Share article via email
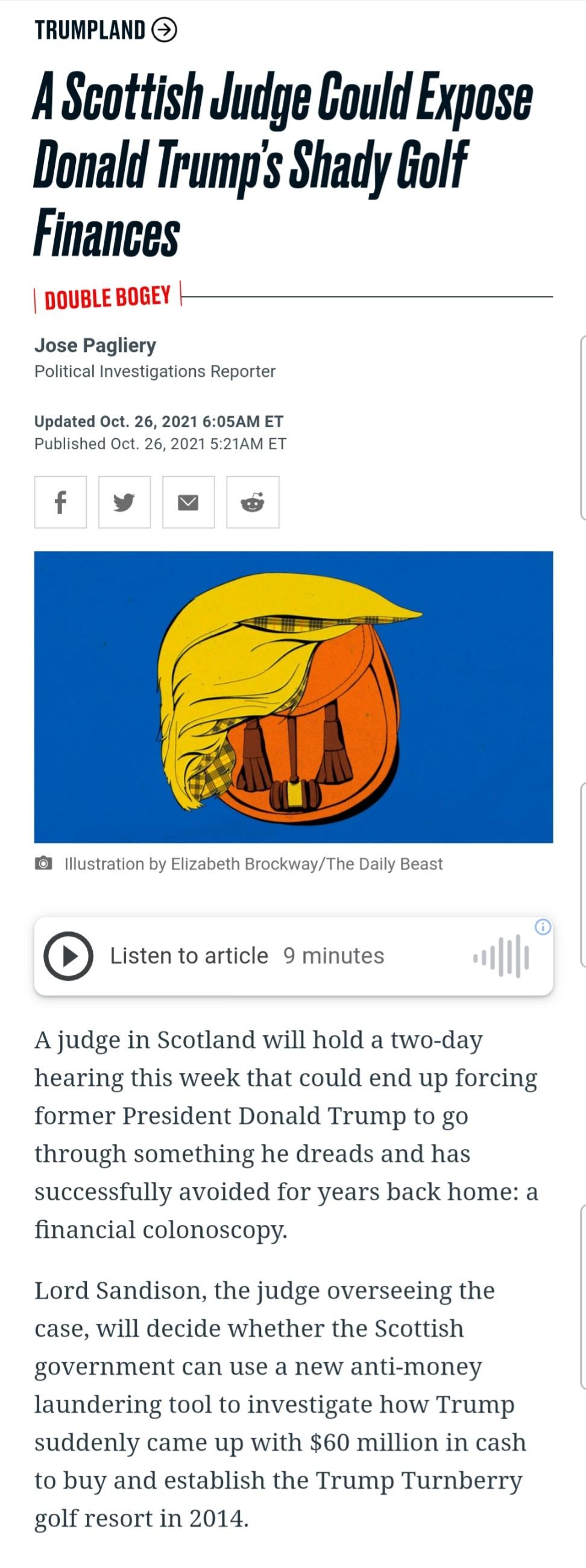Screen dimensions: 586x1568 [x=188, y=502]
